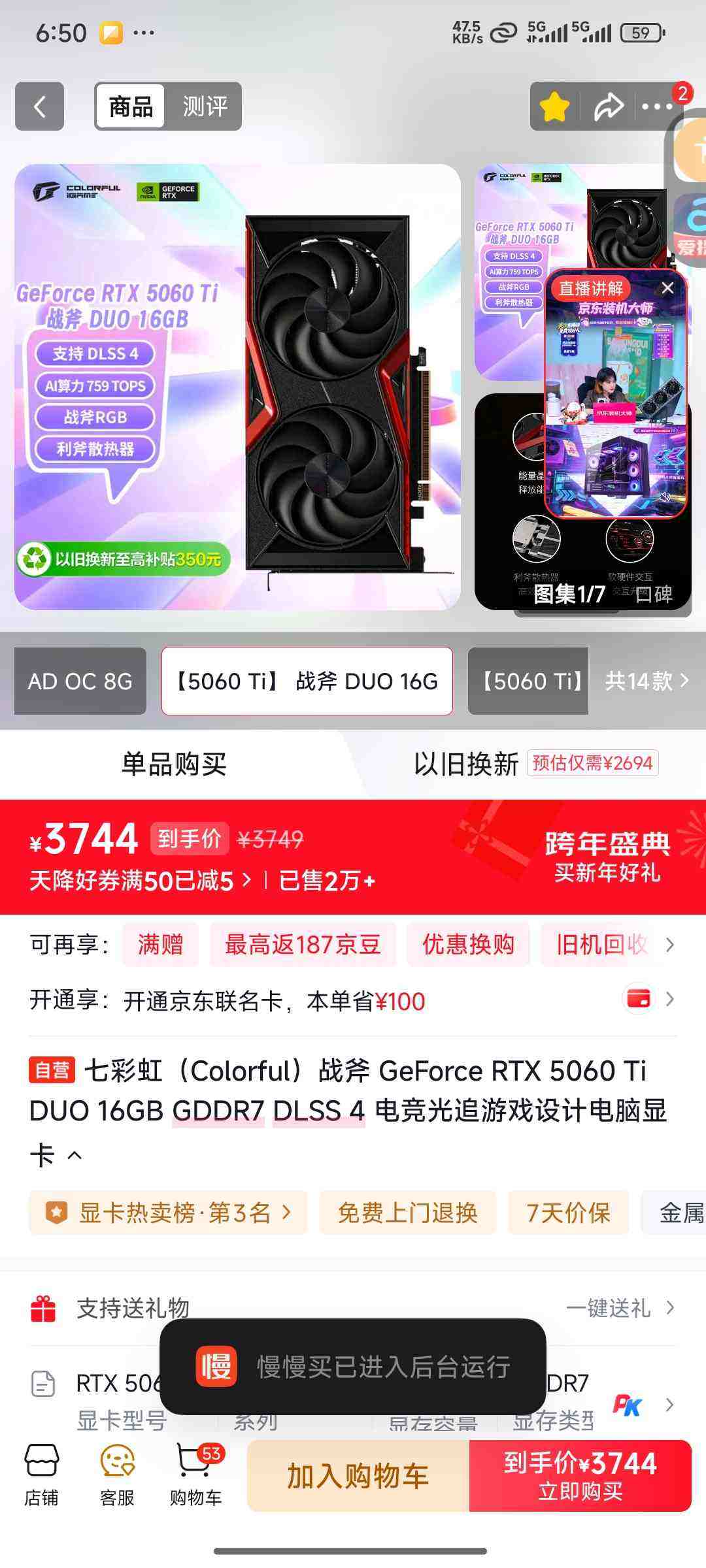Tap the share icon in the top bar
706x1568 pixels.
[x=609, y=106]
